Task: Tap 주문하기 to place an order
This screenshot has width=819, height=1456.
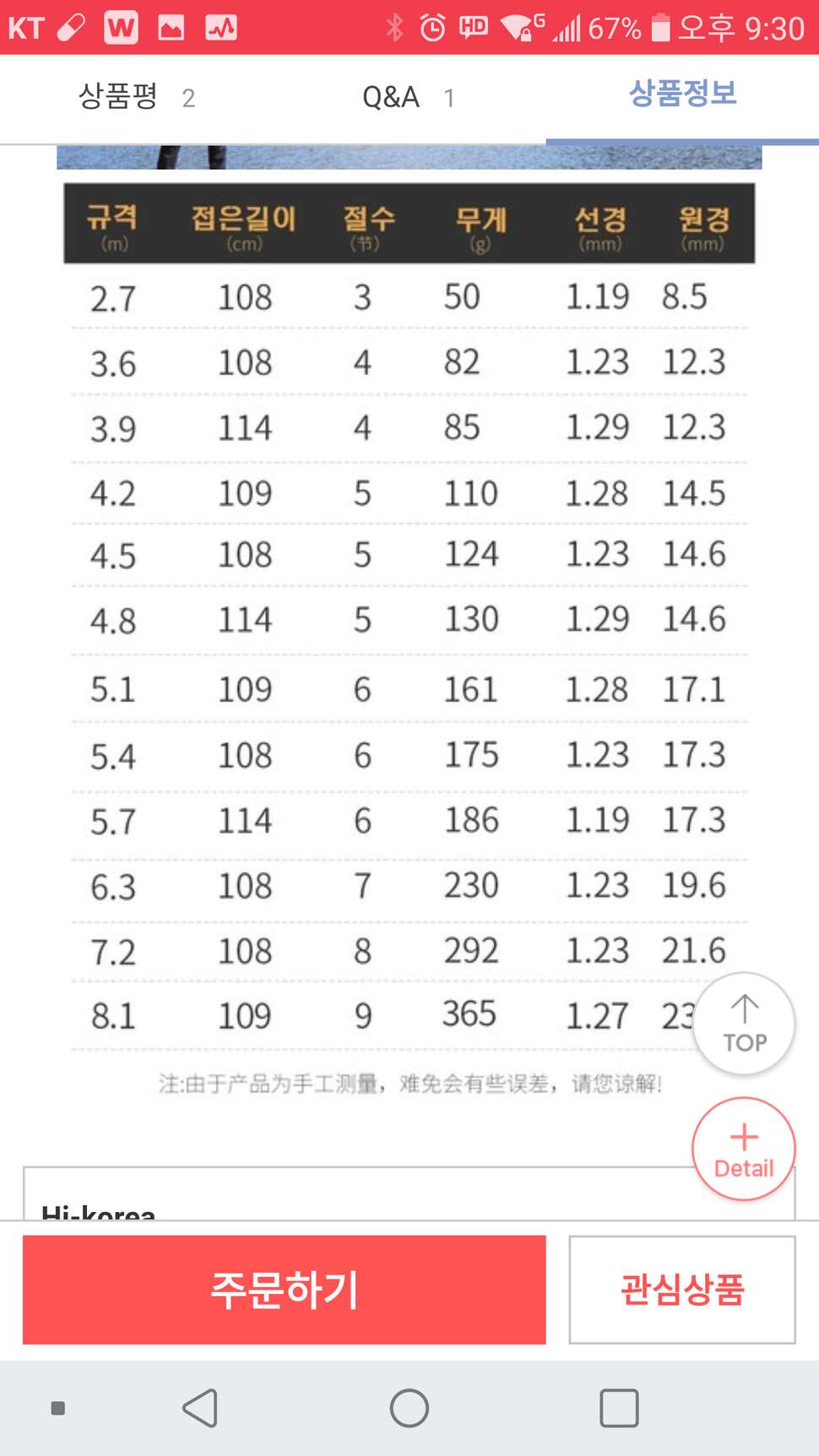Action: click(284, 1290)
